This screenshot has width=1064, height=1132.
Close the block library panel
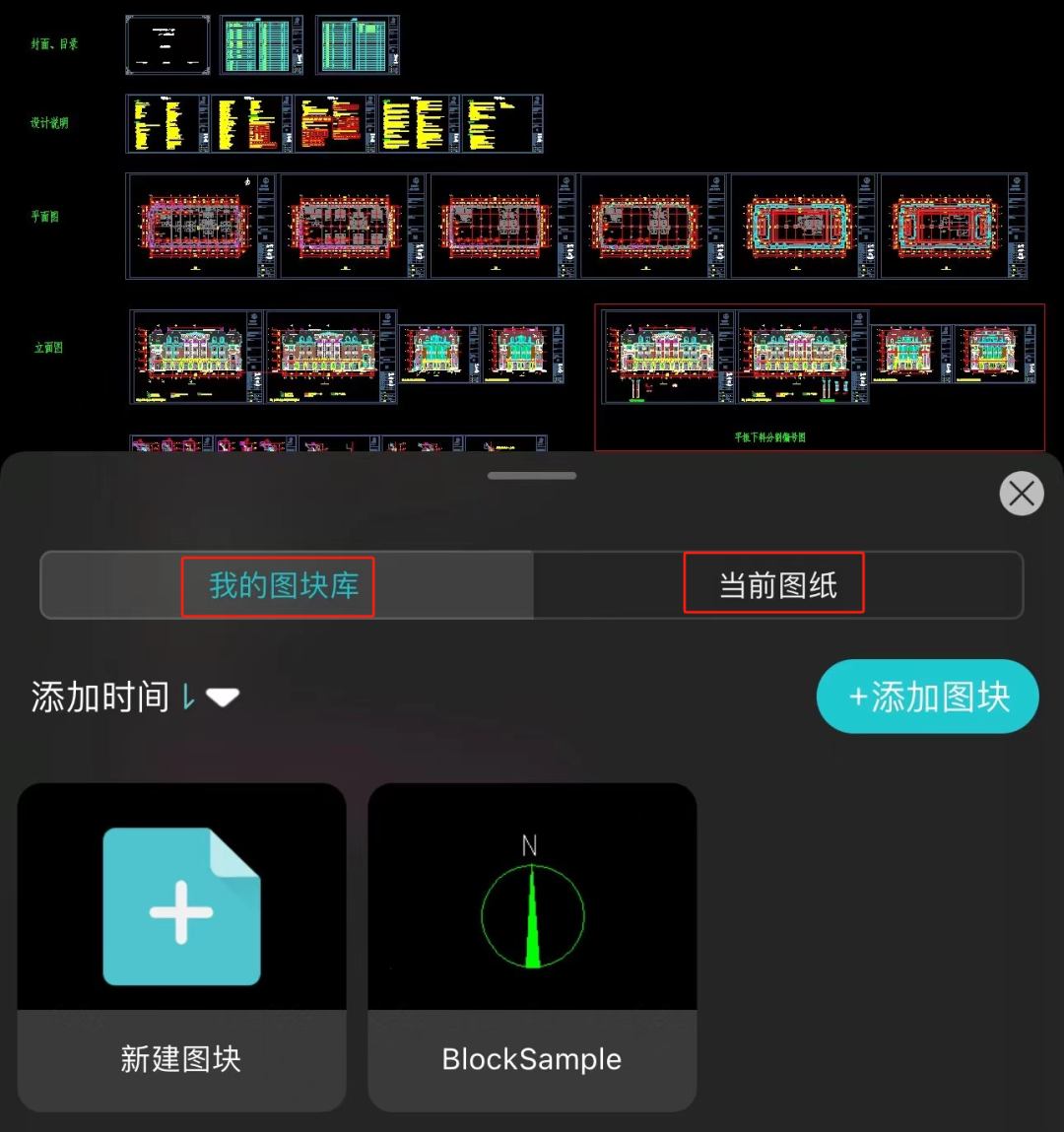1022,494
